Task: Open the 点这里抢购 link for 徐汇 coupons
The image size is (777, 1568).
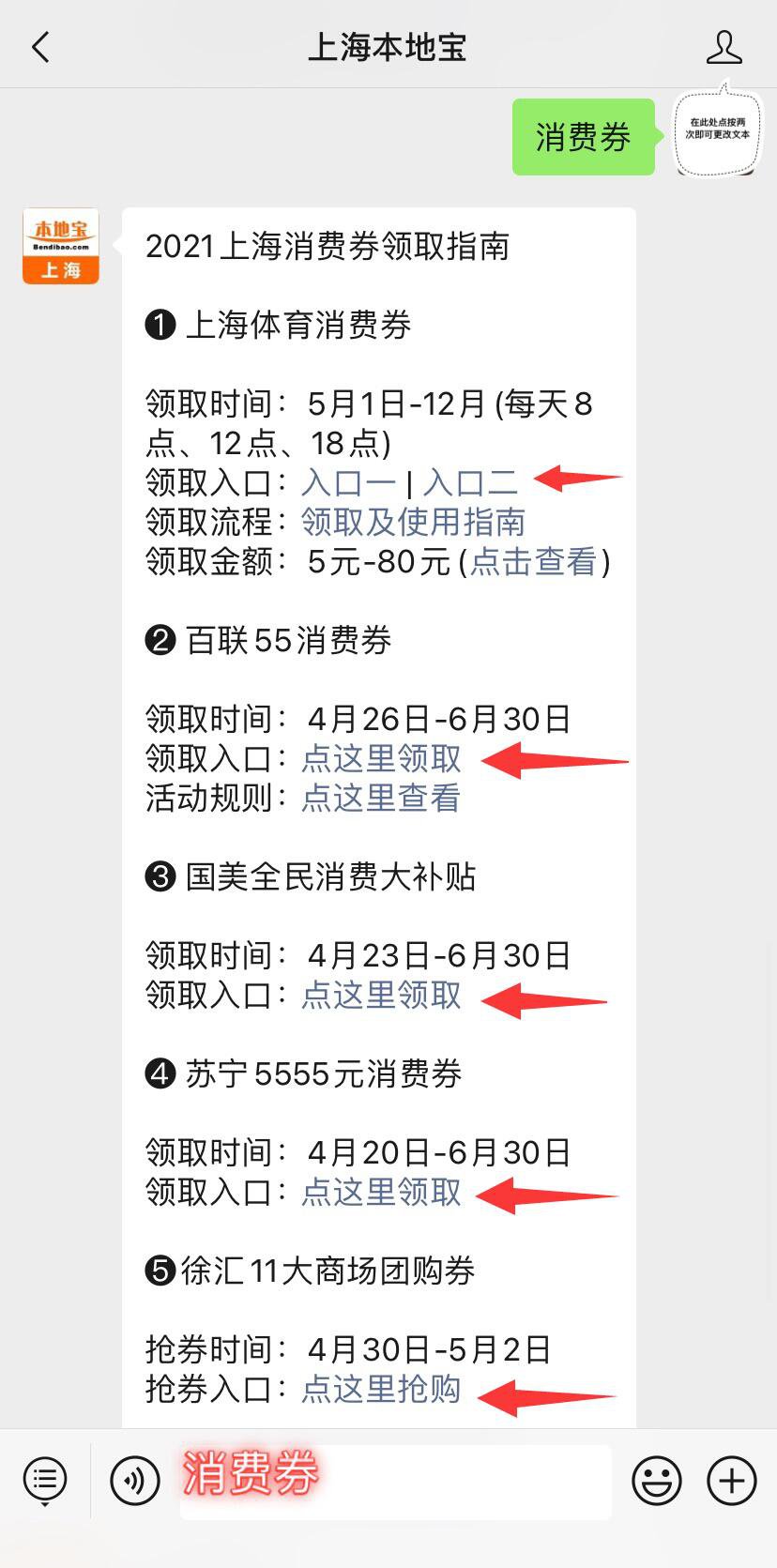Action: coord(381,1389)
